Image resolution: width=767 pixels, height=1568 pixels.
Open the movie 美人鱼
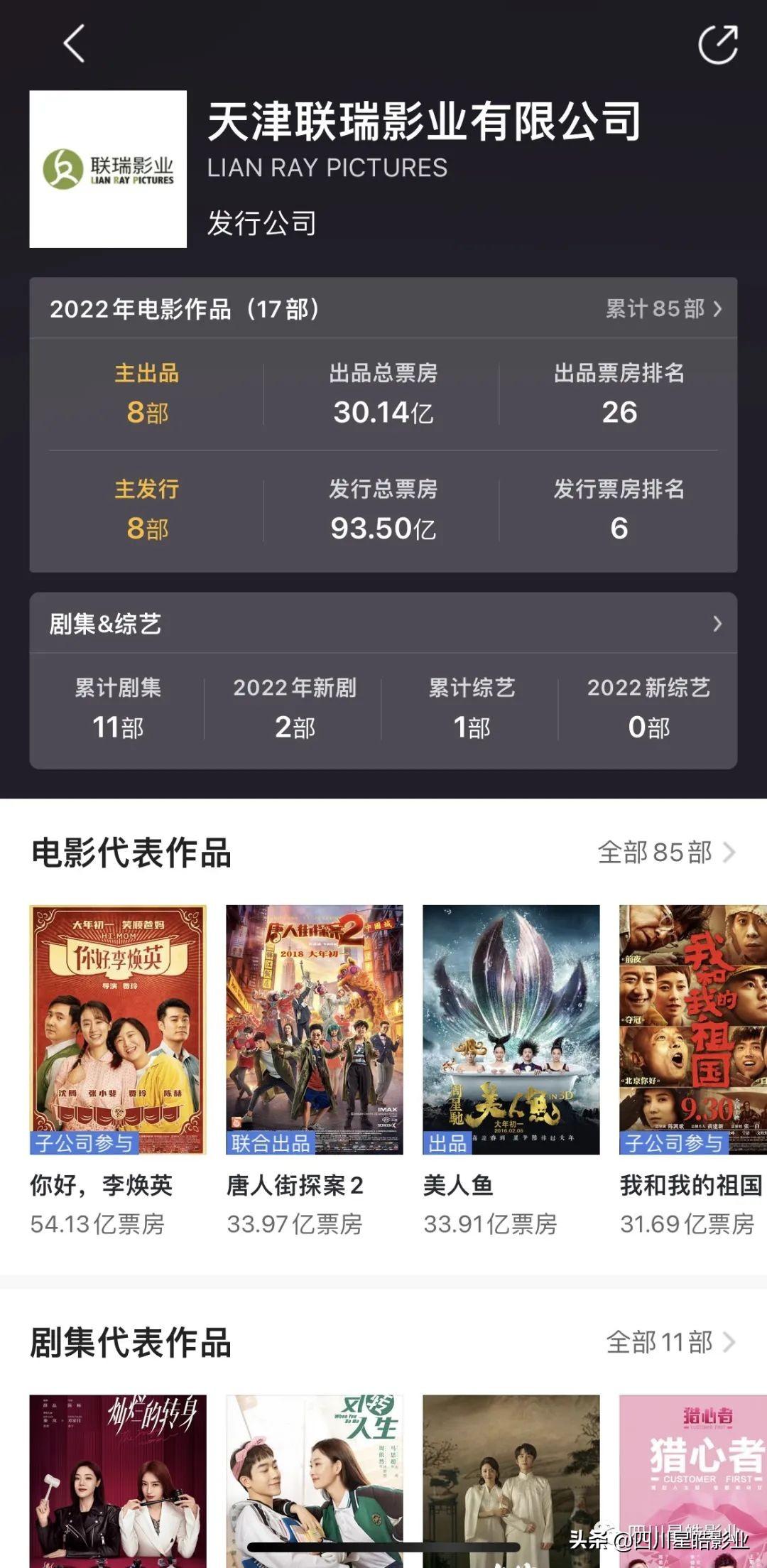pyautogui.click(x=511, y=1029)
